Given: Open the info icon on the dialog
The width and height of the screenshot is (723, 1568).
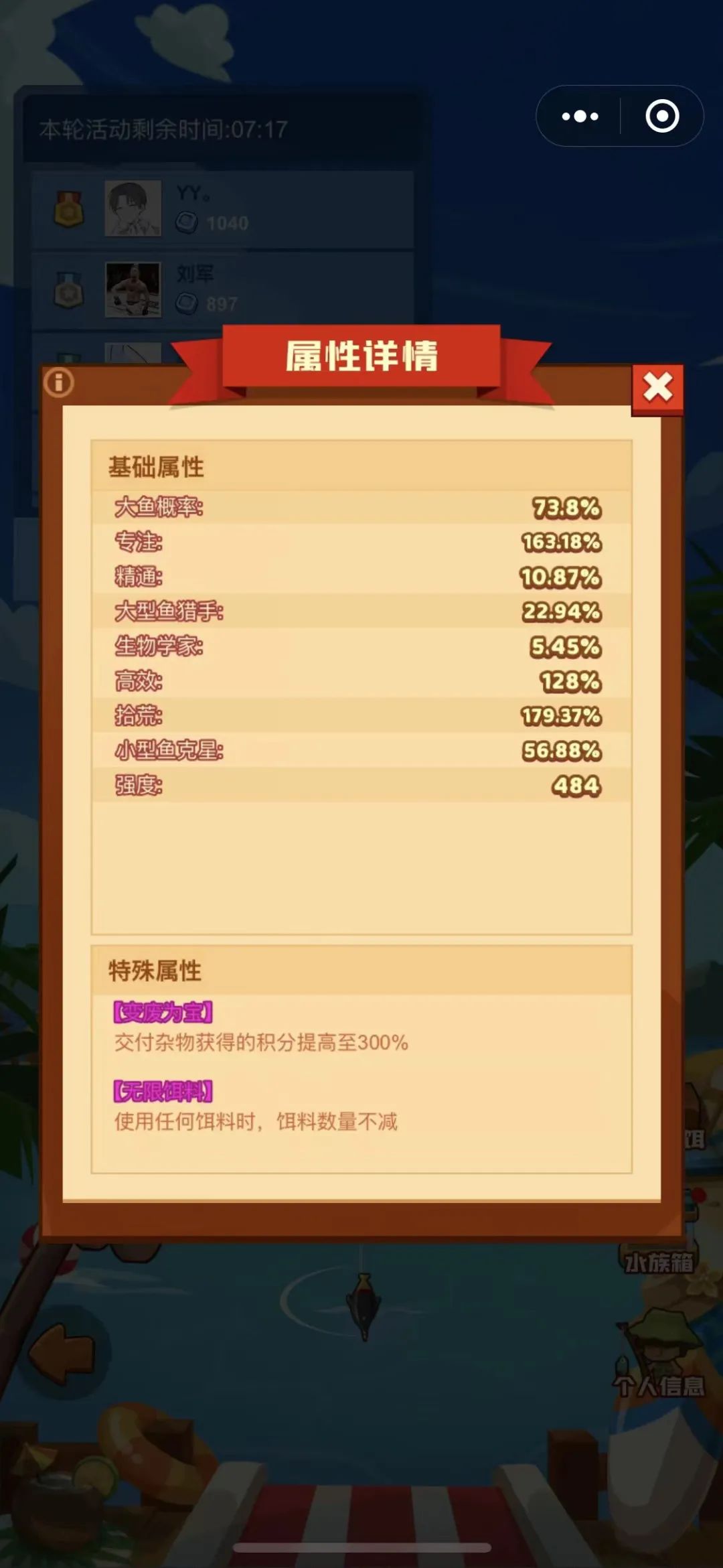Looking at the screenshot, I should (x=59, y=382).
